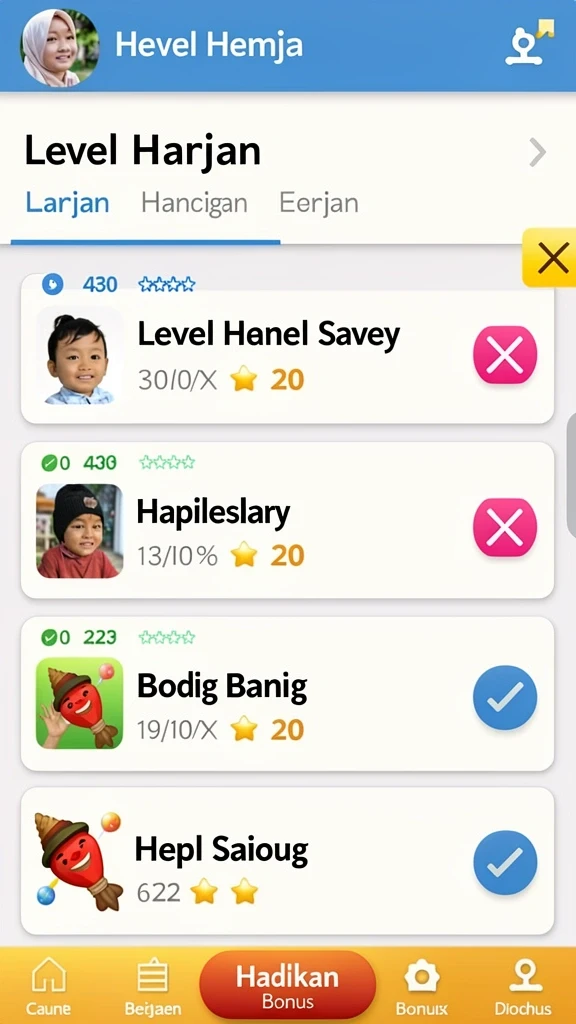
Task: Dismiss using the yellow X button
Action: [551, 259]
